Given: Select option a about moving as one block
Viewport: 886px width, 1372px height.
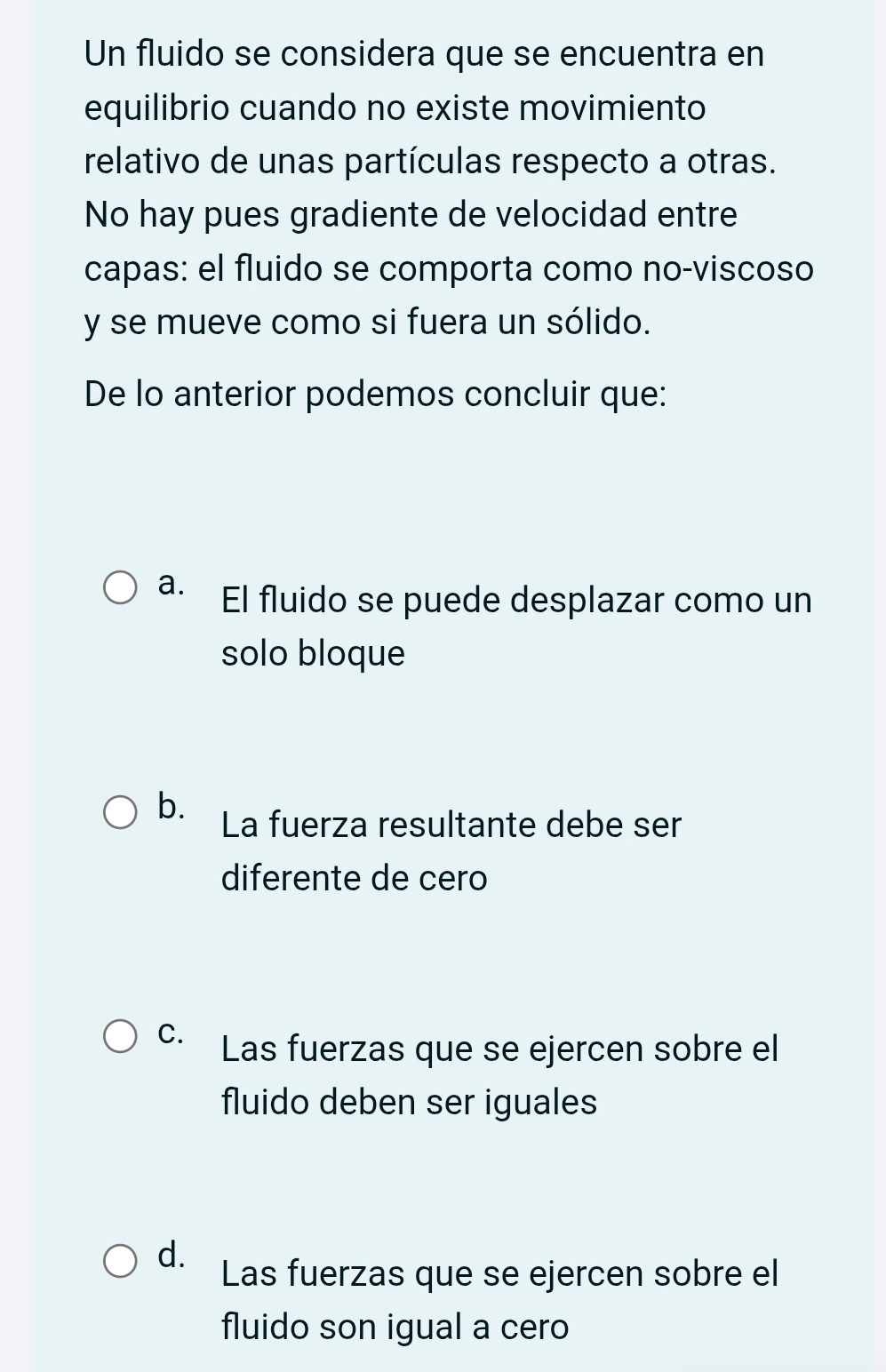Looking at the screenshot, I should [121, 588].
